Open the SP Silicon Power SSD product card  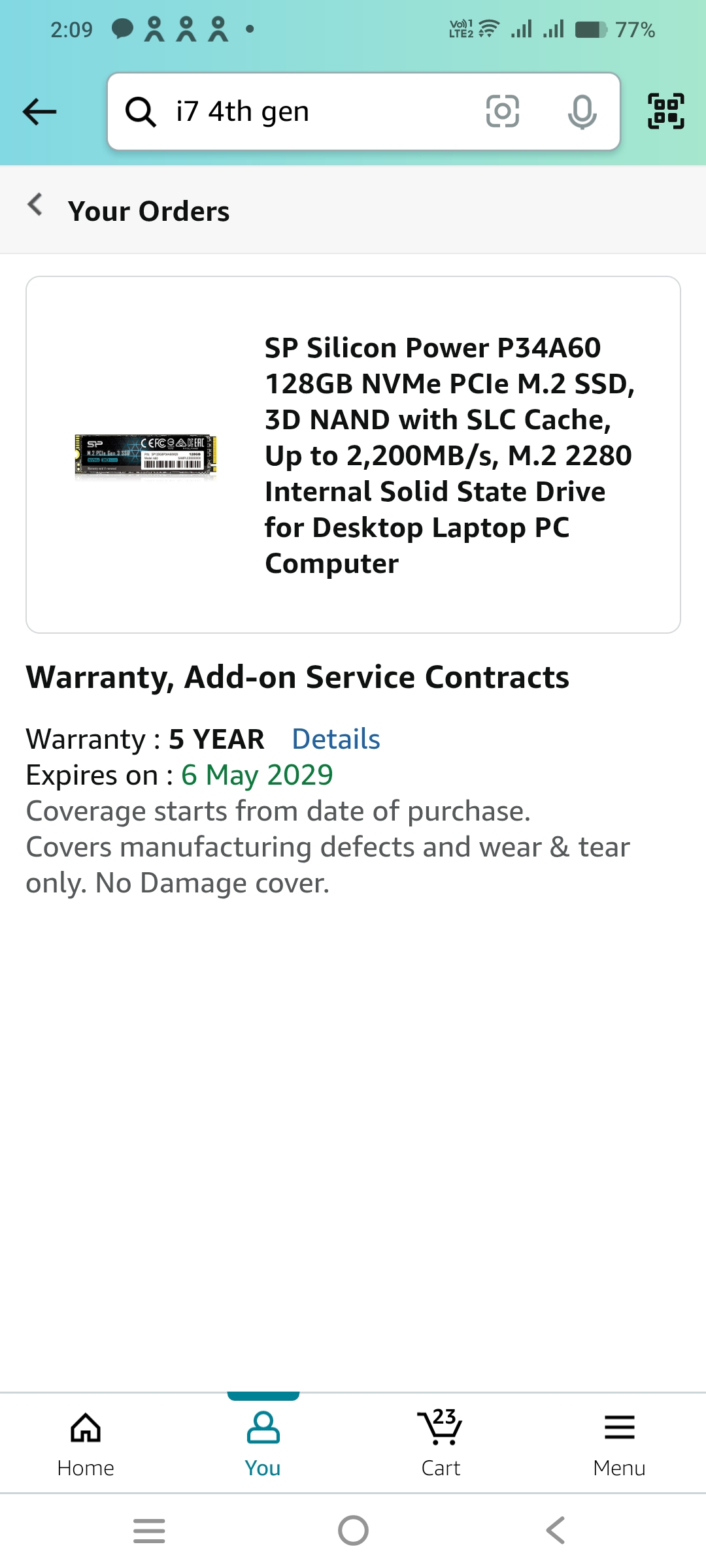353,455
